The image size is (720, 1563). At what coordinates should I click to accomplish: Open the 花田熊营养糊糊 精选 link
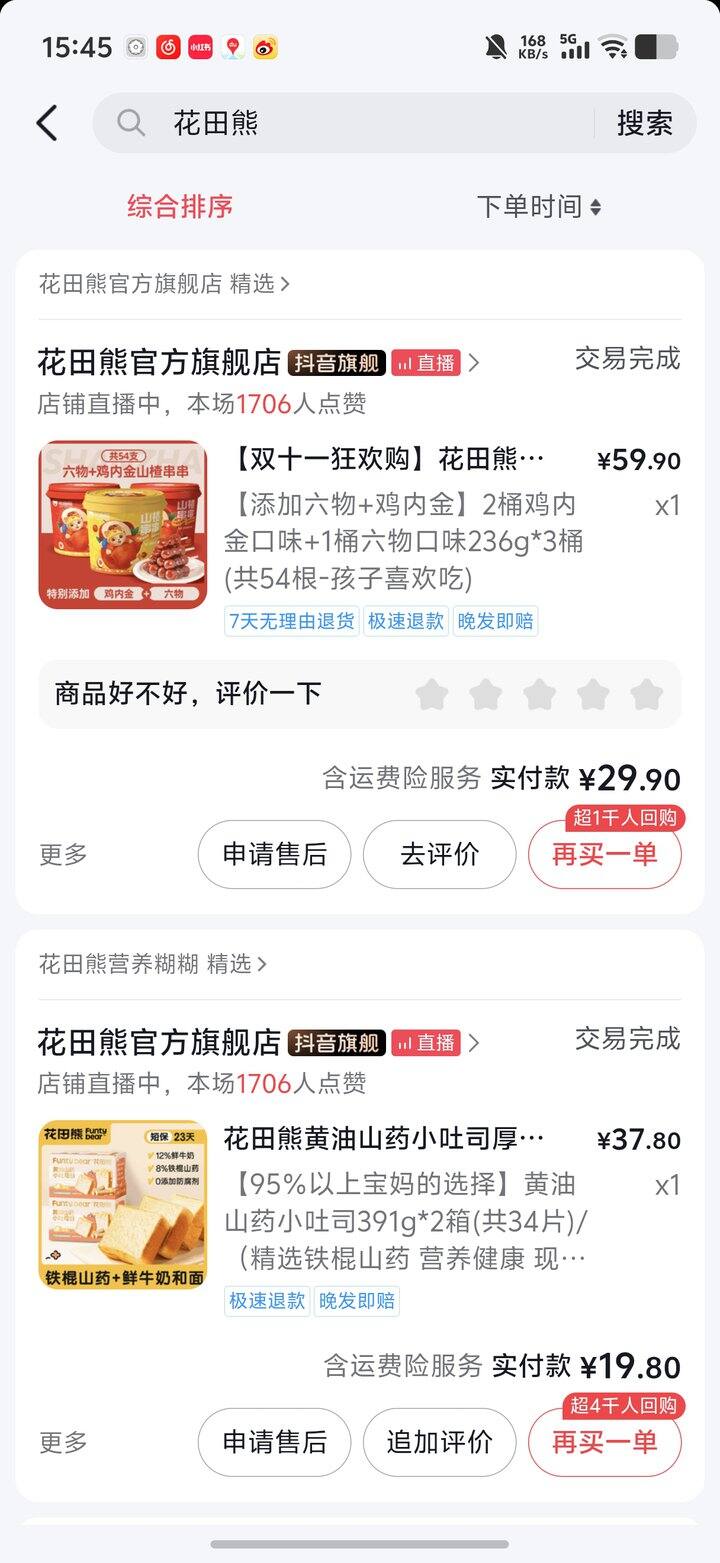153,964
